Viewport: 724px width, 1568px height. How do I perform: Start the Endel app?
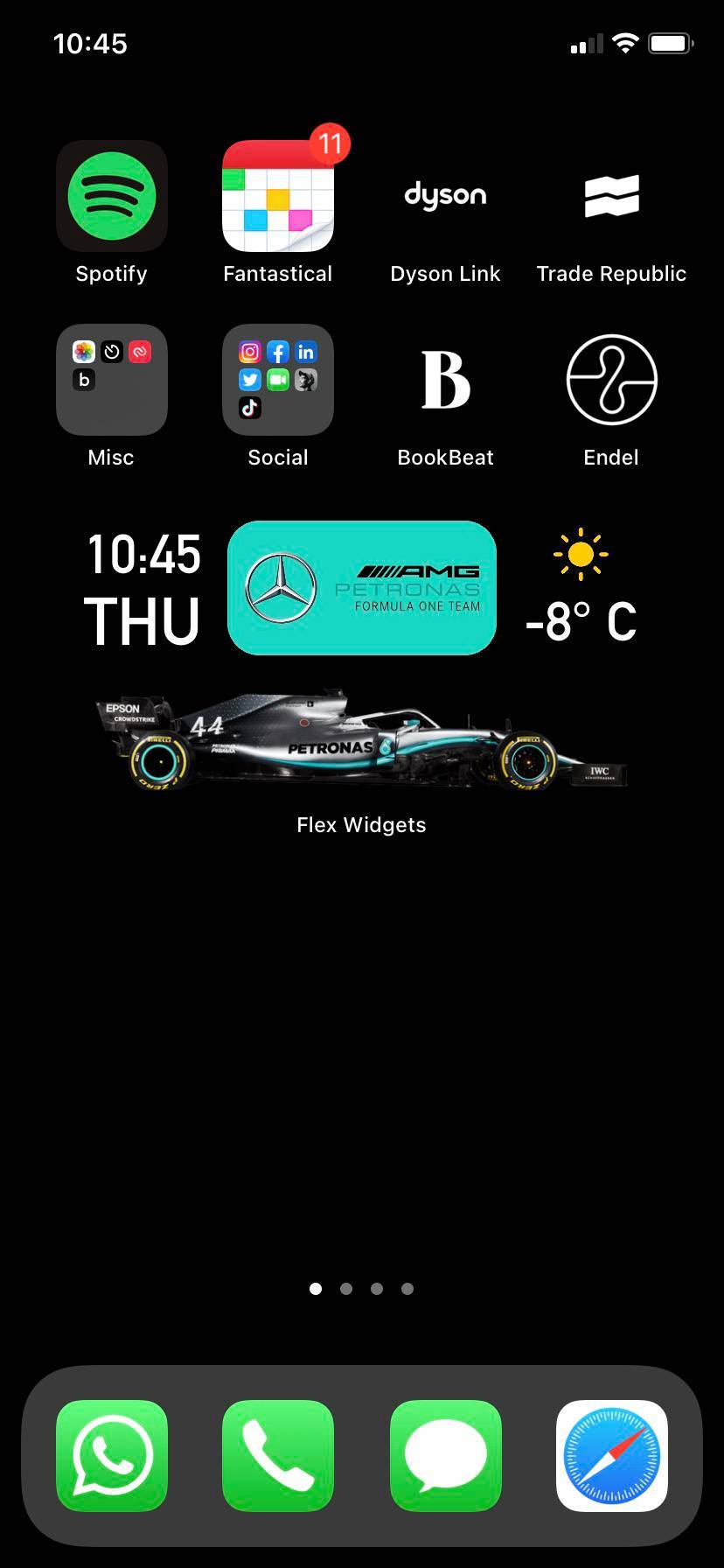[611, 380]
